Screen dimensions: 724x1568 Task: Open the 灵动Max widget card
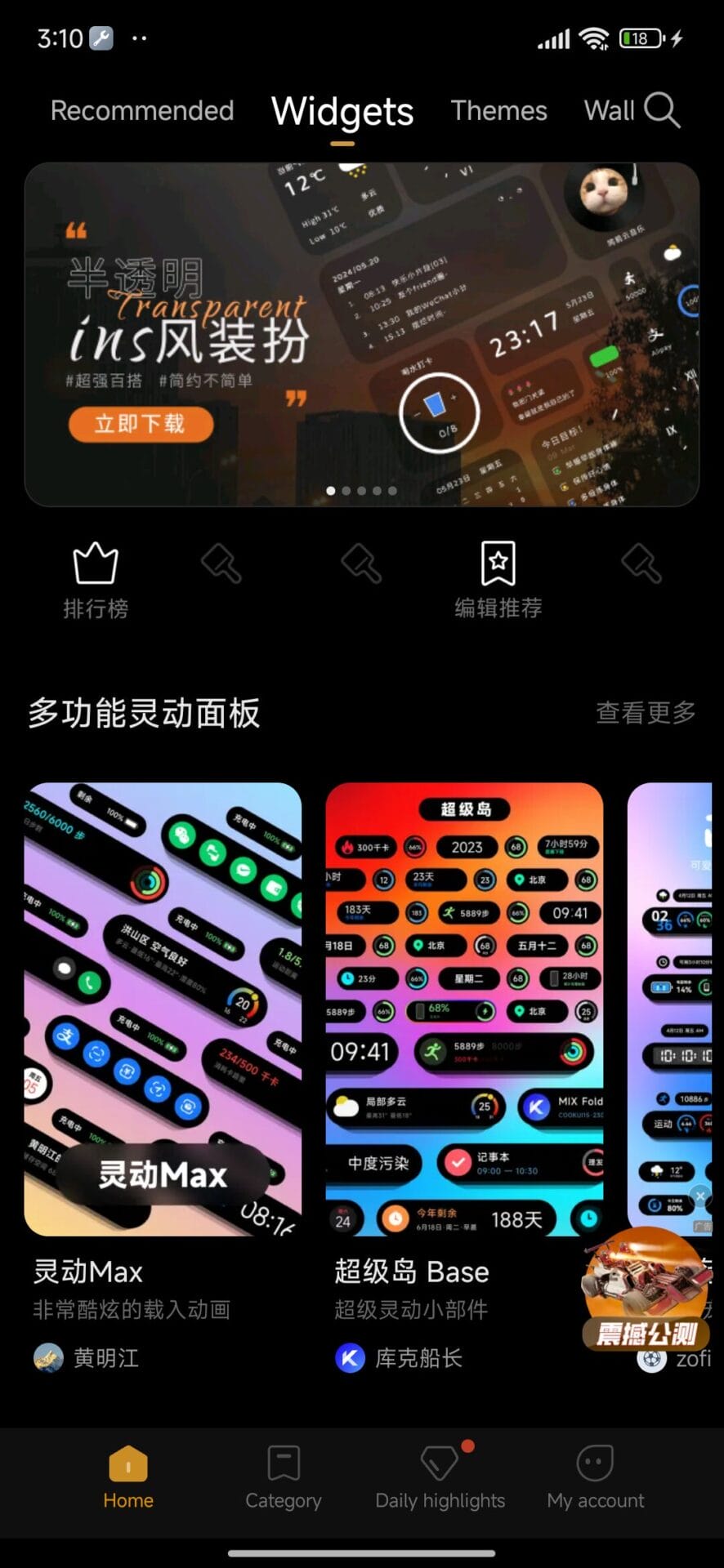[x=163, y=1009]
